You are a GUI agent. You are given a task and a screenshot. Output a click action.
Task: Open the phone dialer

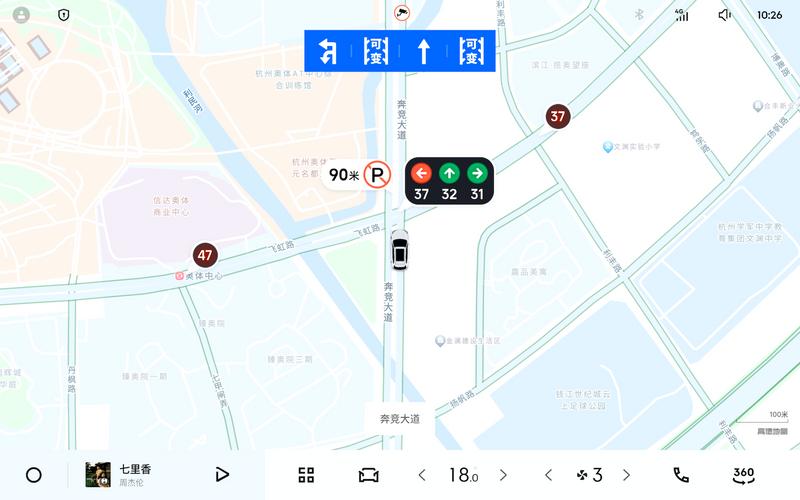pos(681,475)
